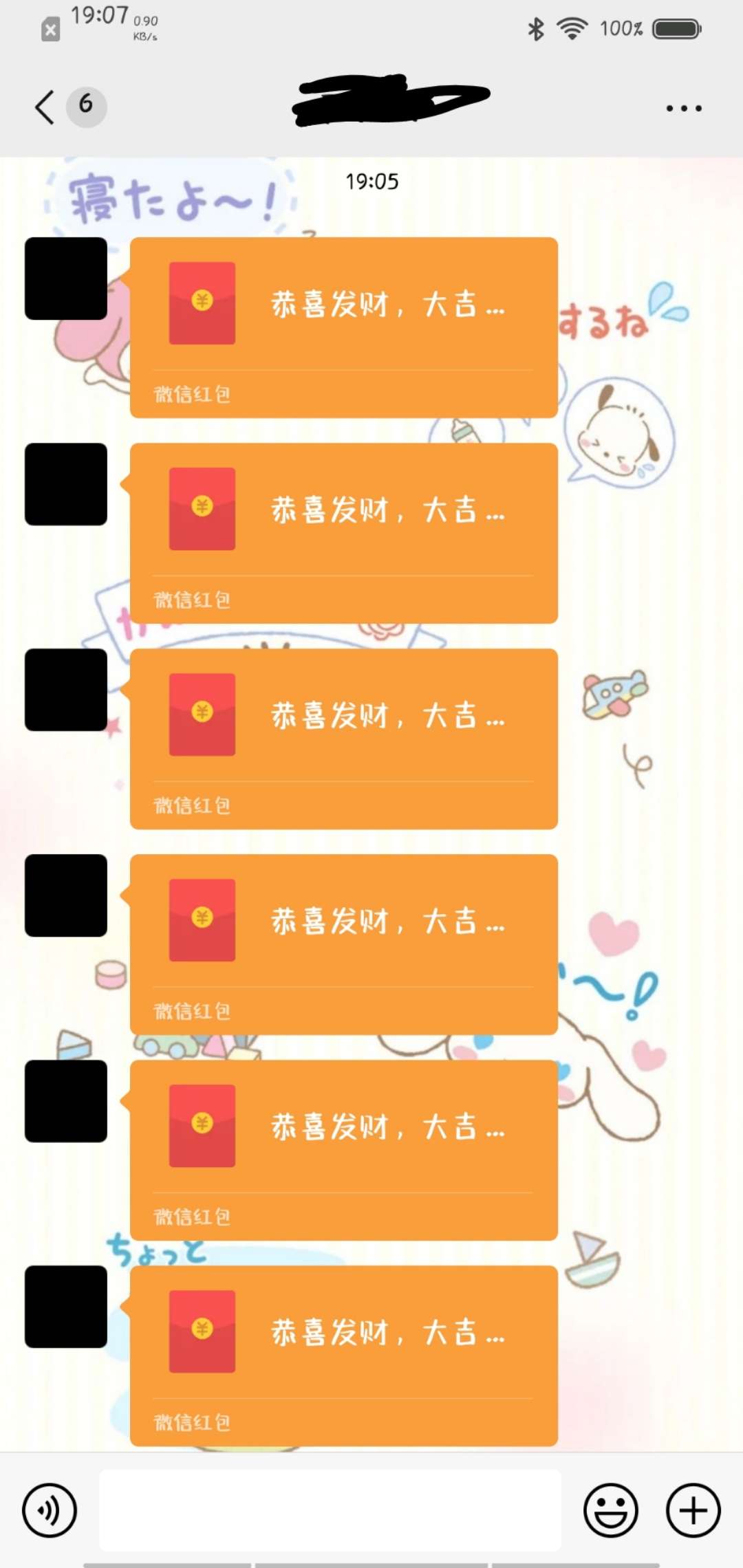Open the first red packet at top
Image resolution: width=743 pixels, height=1568 pixels.
[343, 327]
